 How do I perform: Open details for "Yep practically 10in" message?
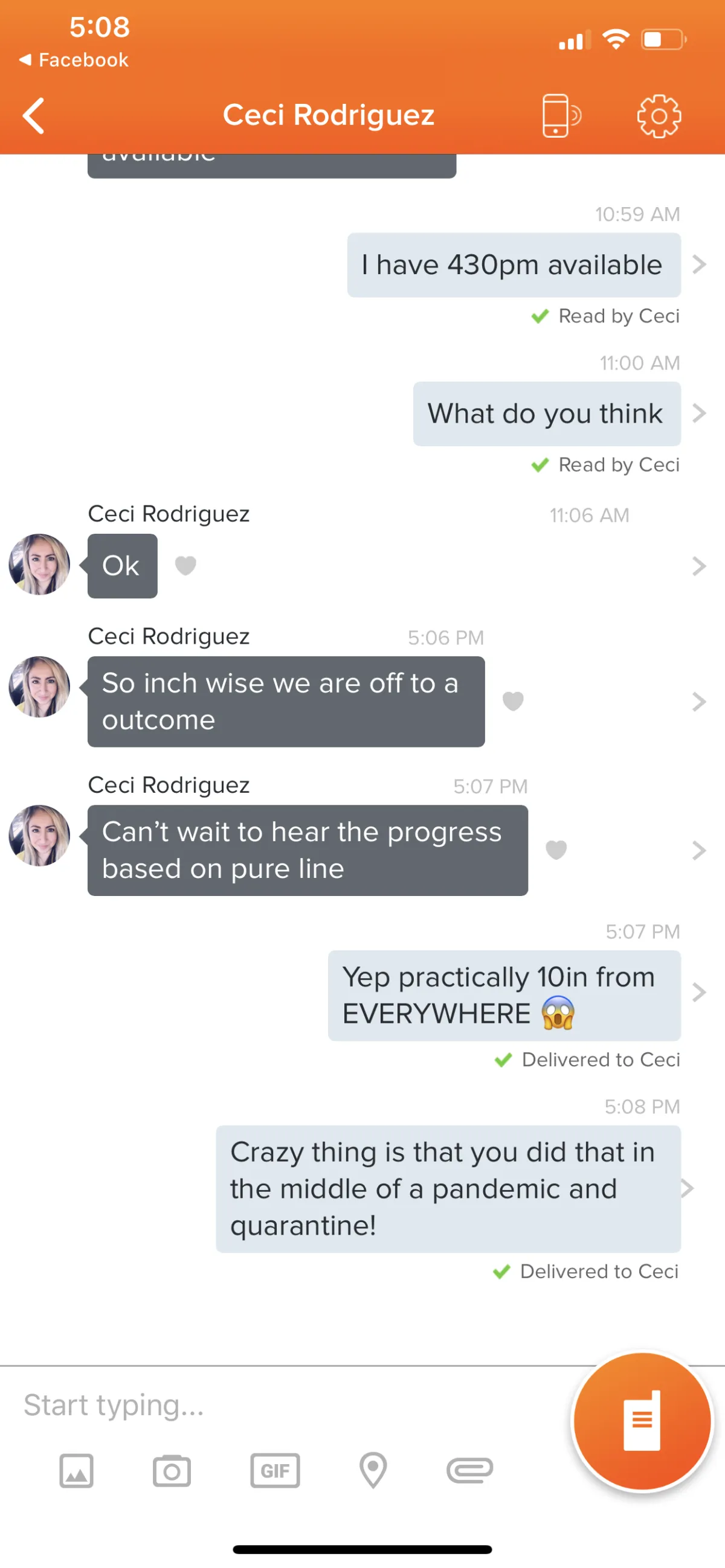[699, 993]
